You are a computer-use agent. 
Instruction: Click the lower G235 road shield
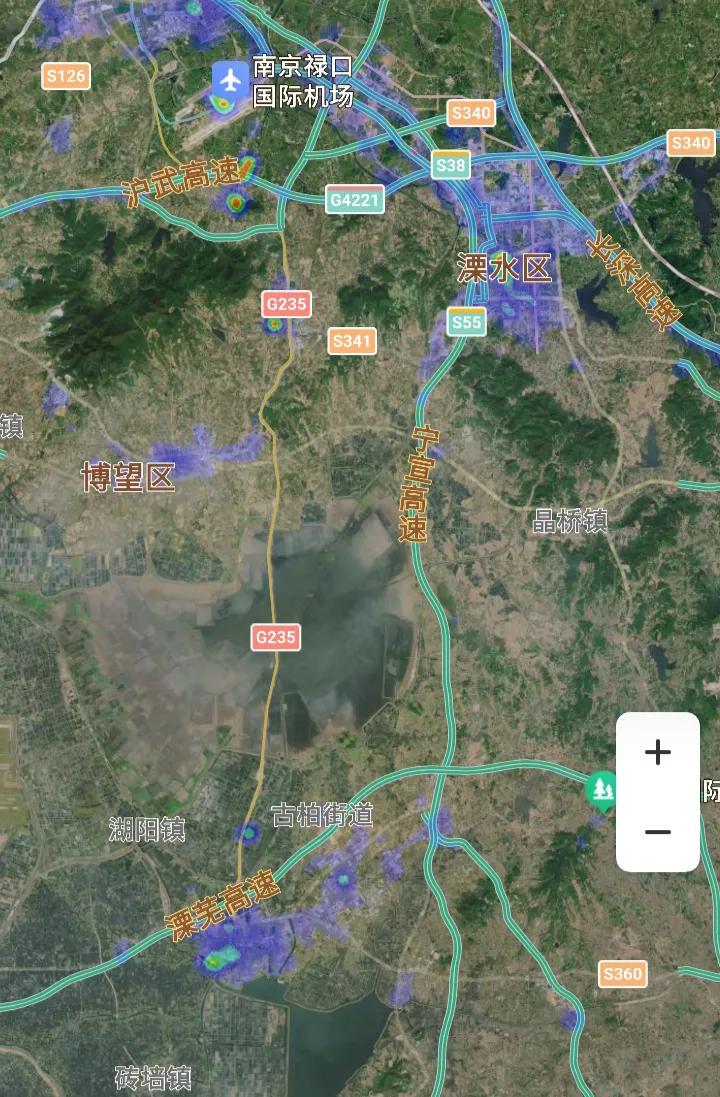(x=275, y=639)
